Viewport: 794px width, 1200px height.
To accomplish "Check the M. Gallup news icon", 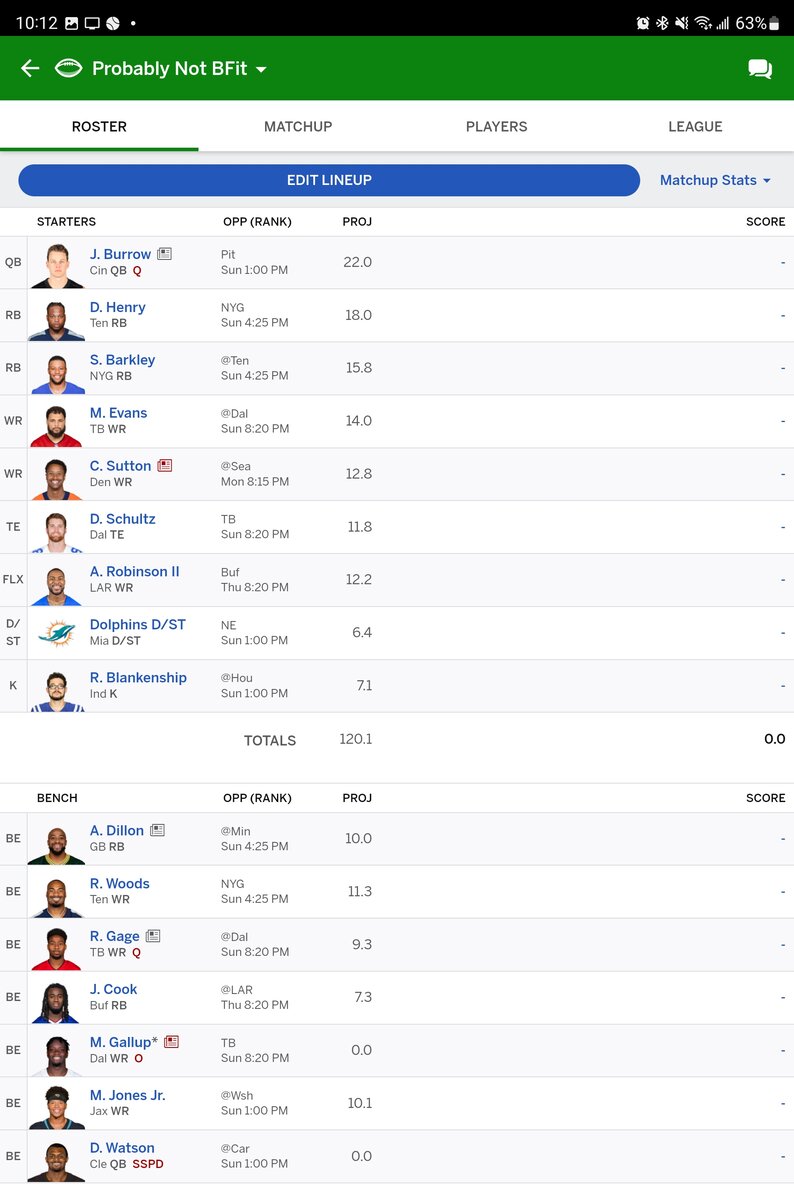I will (172, 1041).
